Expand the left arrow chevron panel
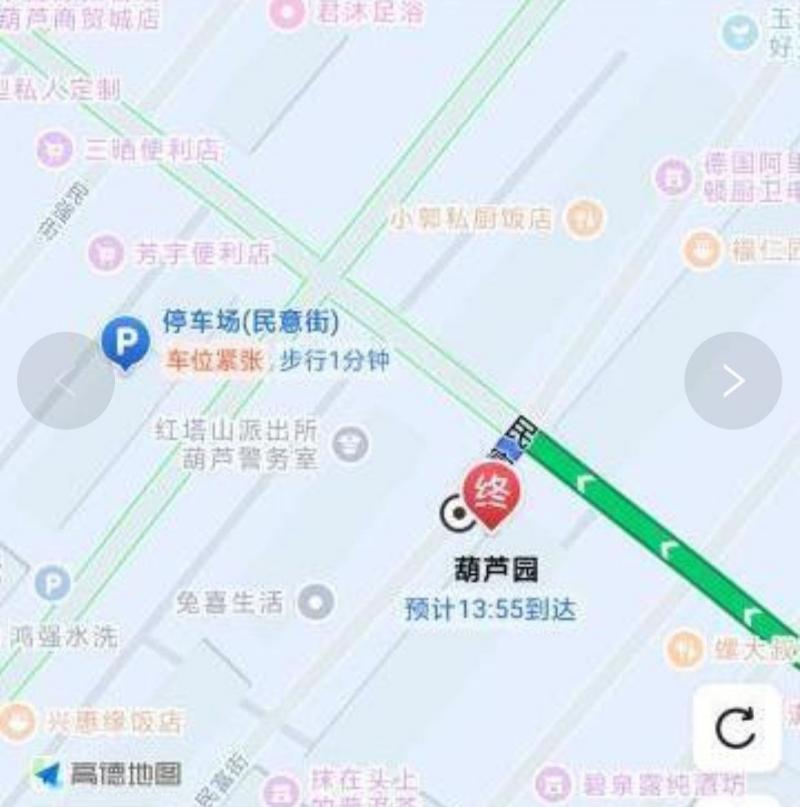The image size is (800, 807). click(63, 381)
